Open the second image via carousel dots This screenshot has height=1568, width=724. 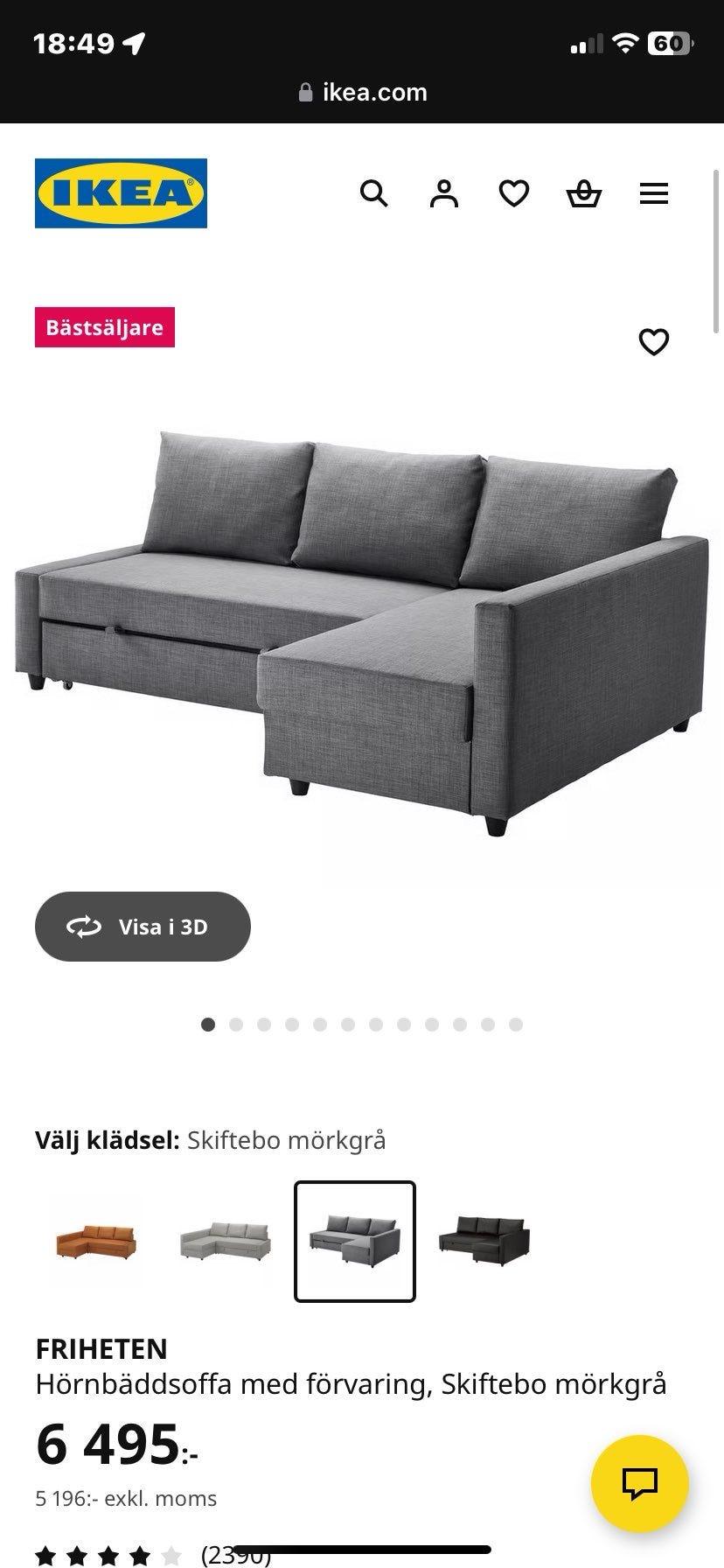[233, 1024]
